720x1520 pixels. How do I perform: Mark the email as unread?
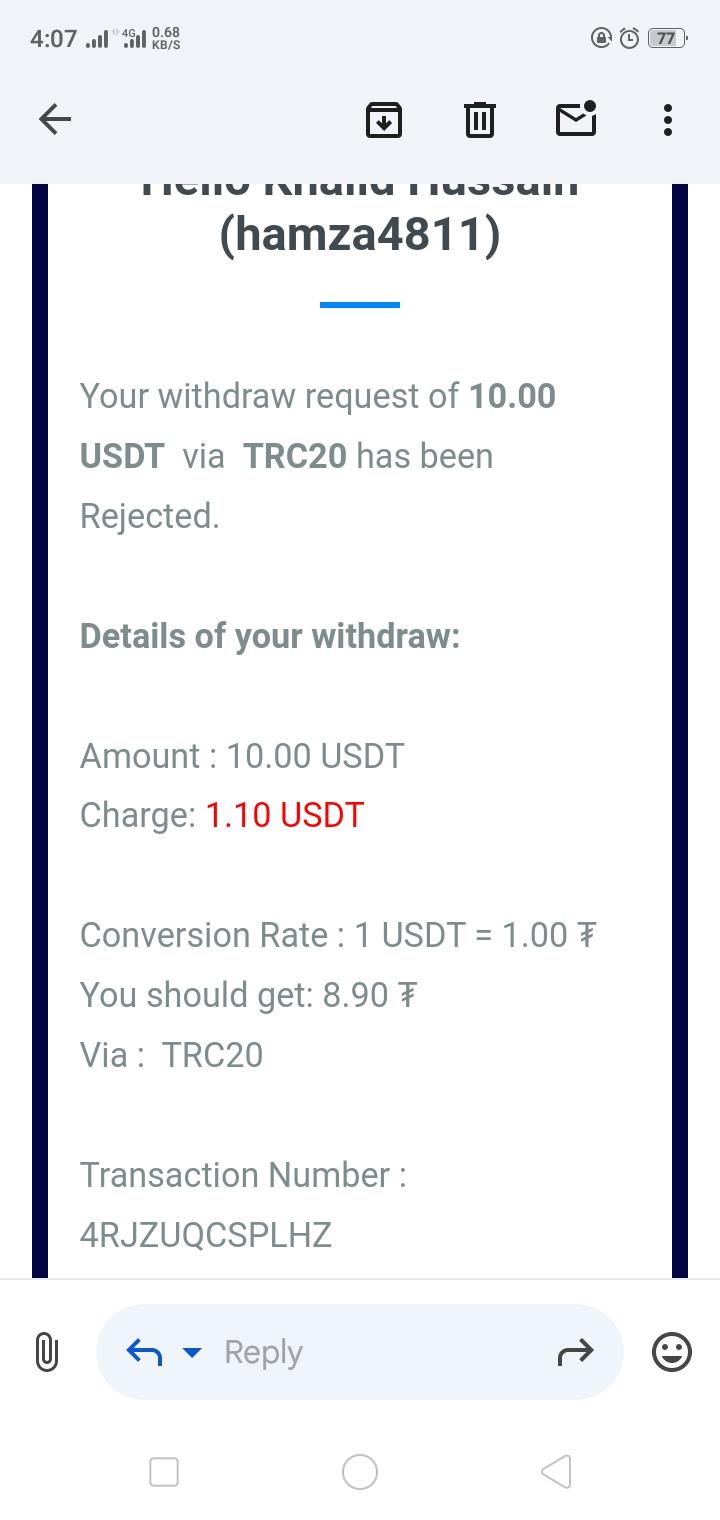click(576, 119)
